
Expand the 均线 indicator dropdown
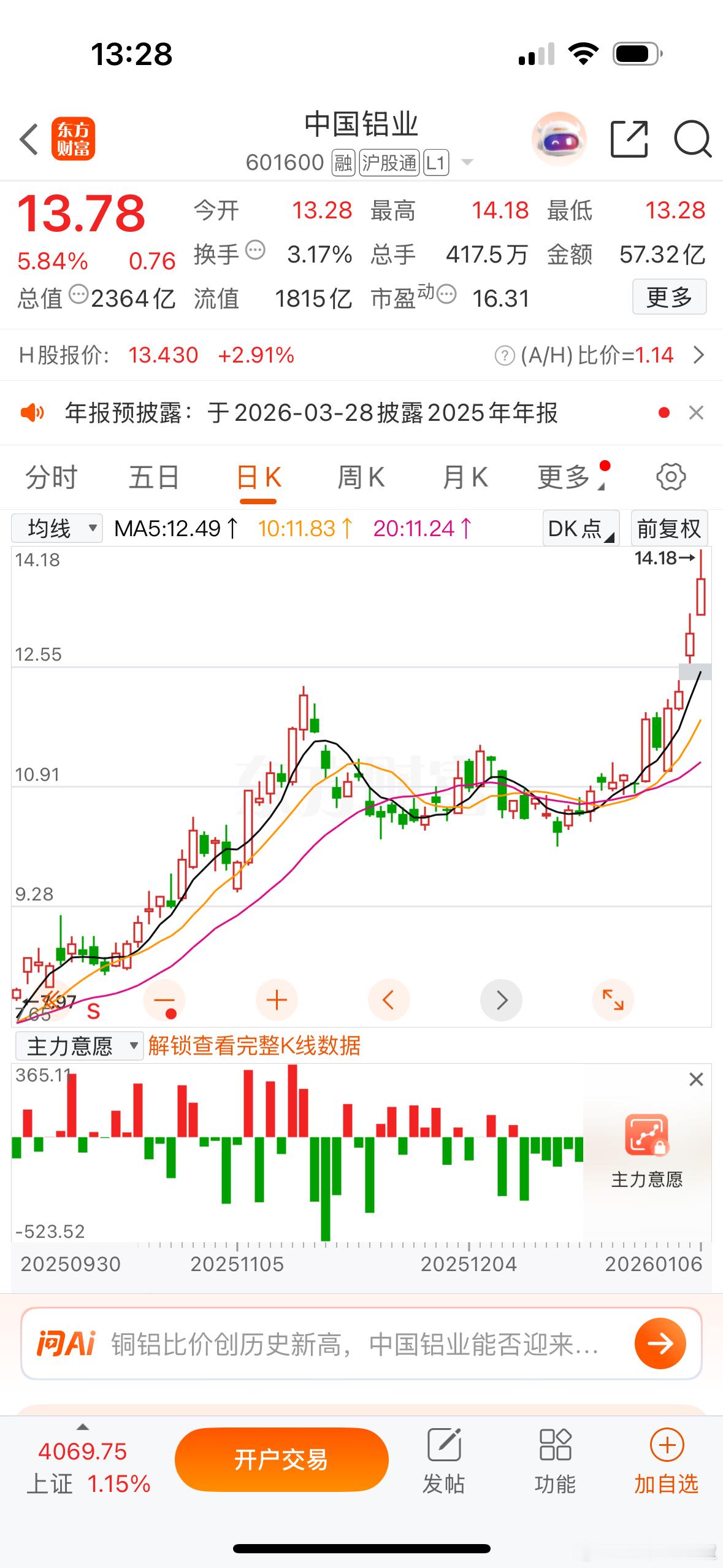click(x=57, y=528)
